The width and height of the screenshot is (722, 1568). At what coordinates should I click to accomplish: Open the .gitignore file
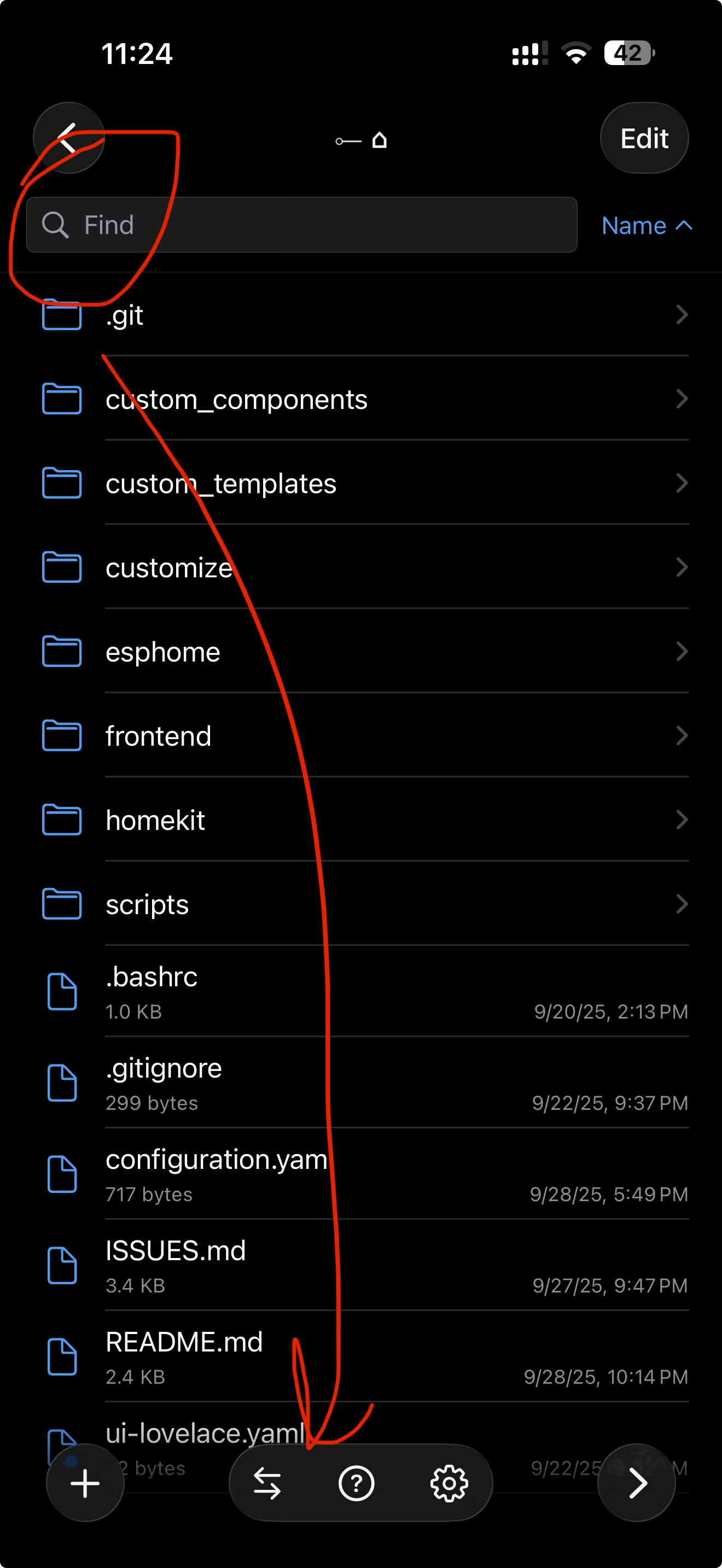[x=365, y=1083]
